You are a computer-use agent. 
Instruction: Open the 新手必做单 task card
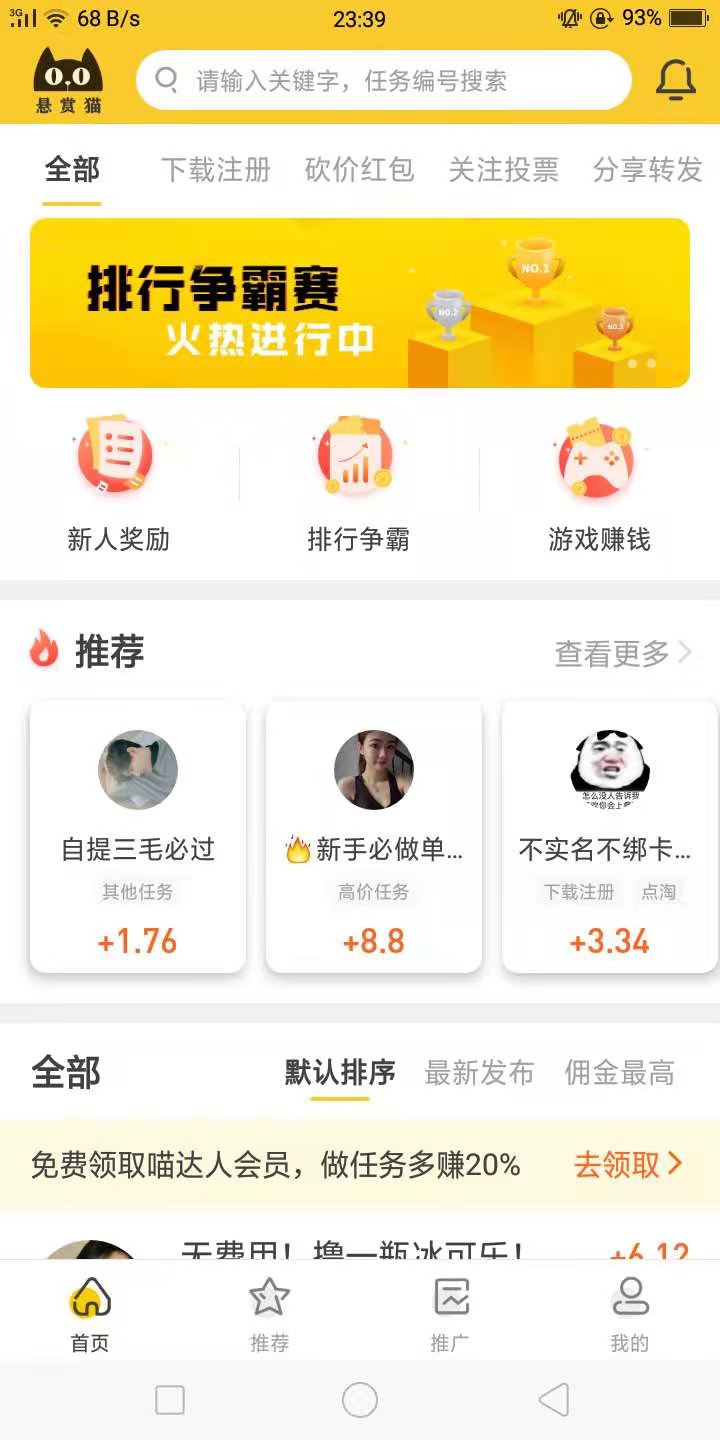pos(374,836)
